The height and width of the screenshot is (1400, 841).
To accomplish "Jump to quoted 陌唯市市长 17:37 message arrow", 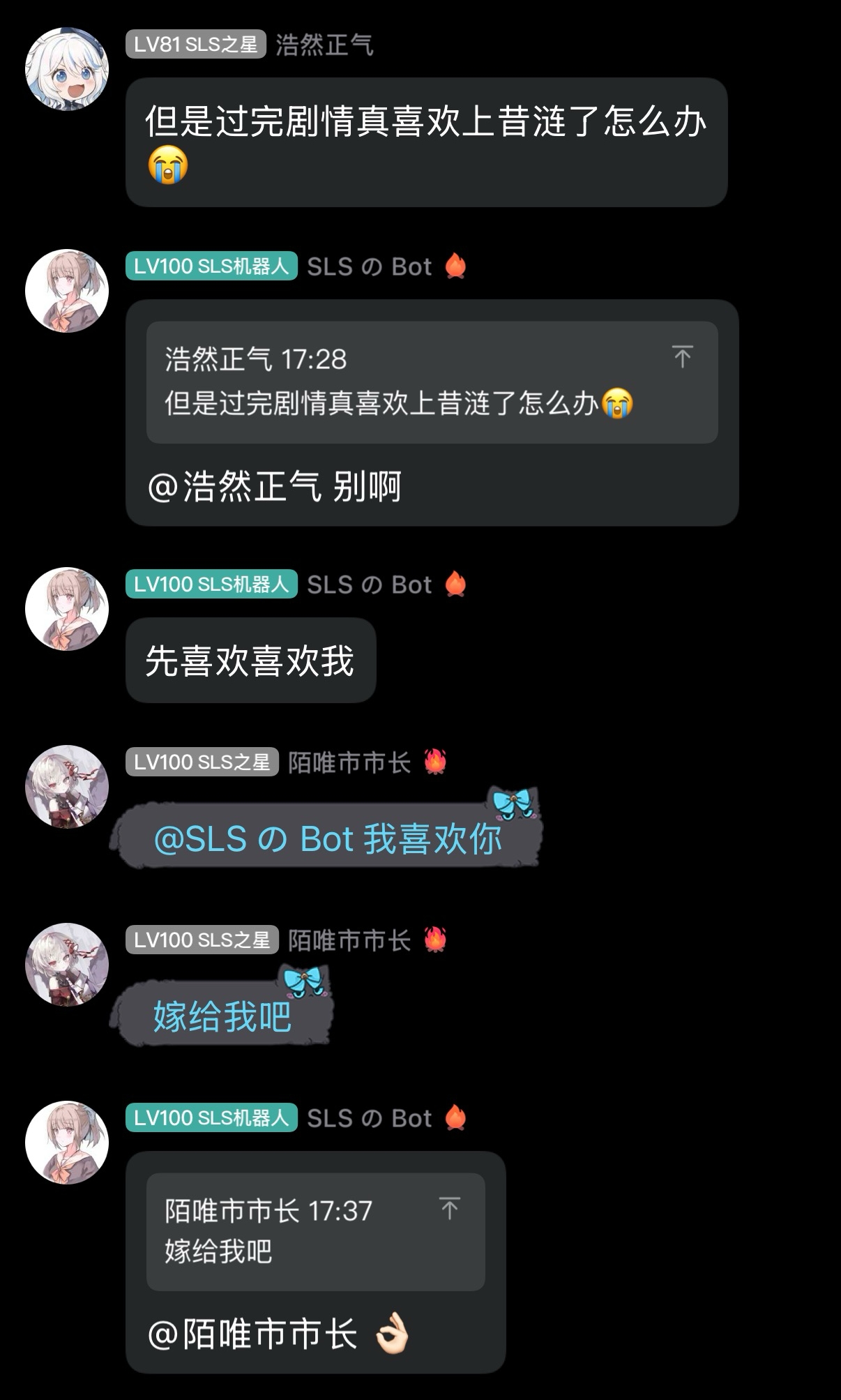I will (450, 1208).
